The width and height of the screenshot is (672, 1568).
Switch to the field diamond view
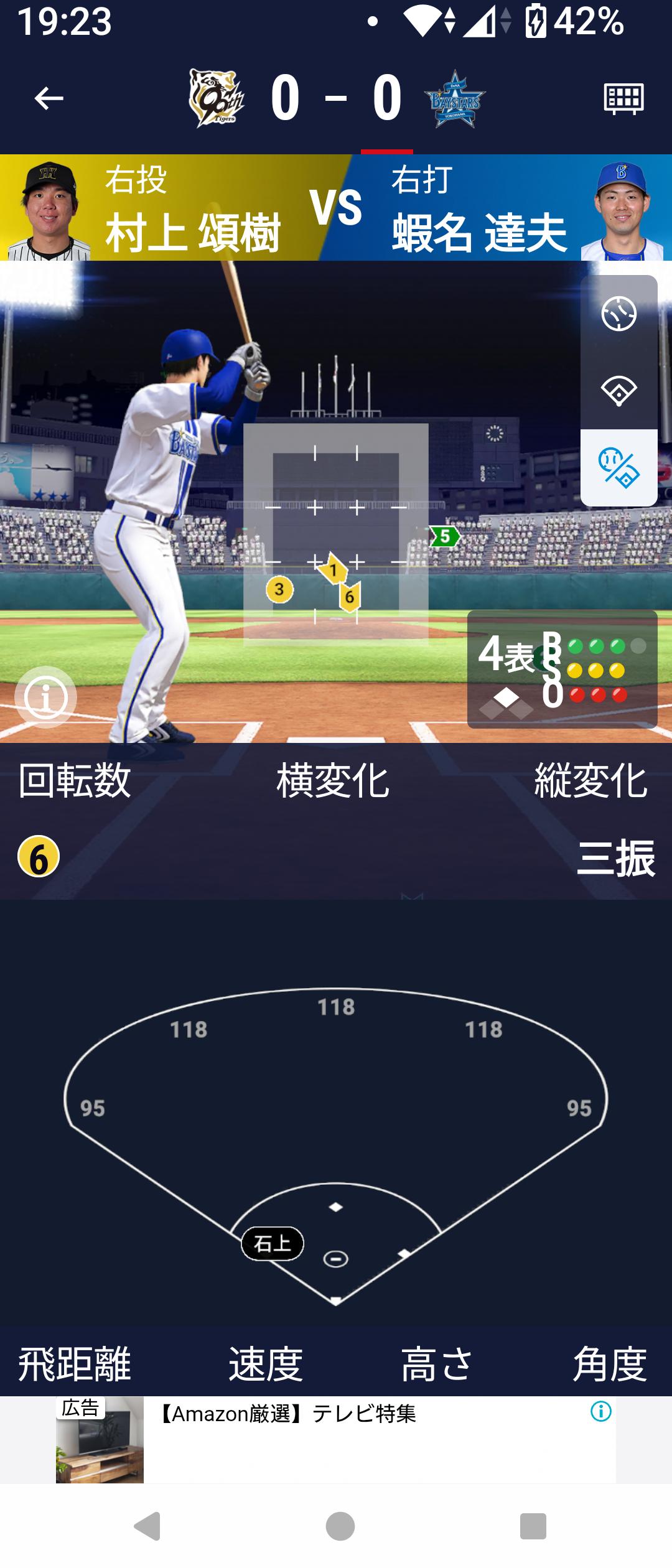coord(618,391)
